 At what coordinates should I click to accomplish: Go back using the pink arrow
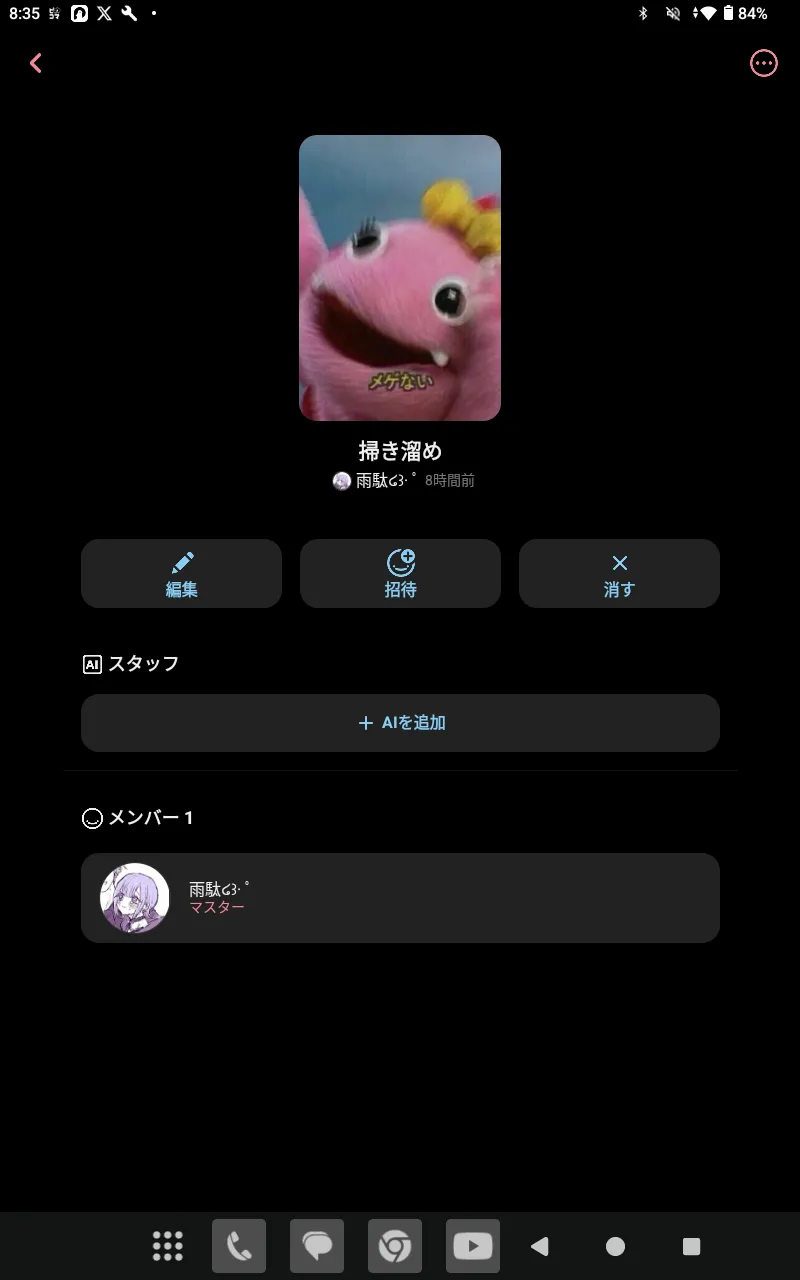pos(36,63)
